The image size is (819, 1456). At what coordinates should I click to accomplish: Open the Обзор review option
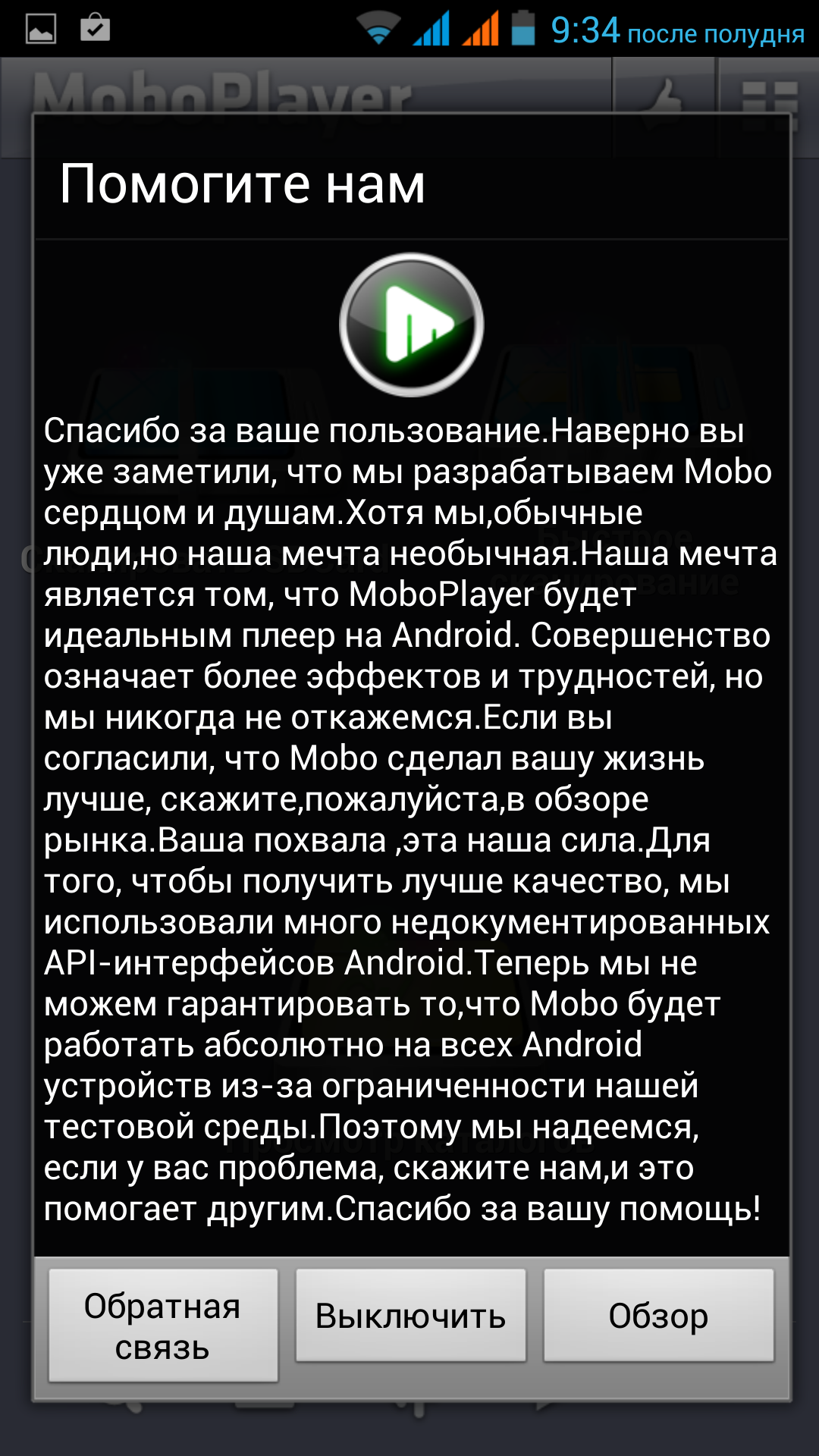click(658, 1316)
